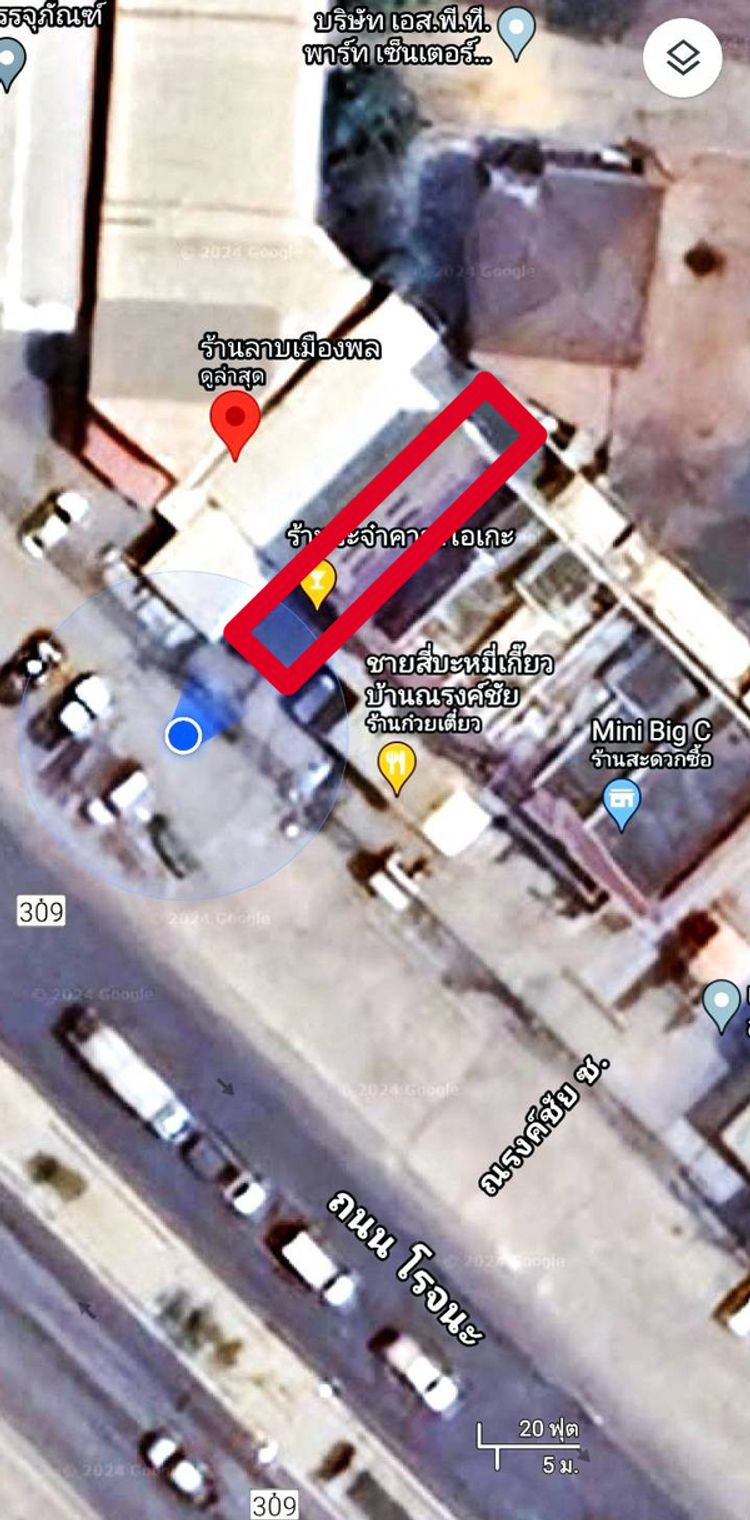The height and width of the screenshot is (1520, 750).
Task: Select the red pin for ร้านลาบเมืองพล
Action: pos(235,422)
